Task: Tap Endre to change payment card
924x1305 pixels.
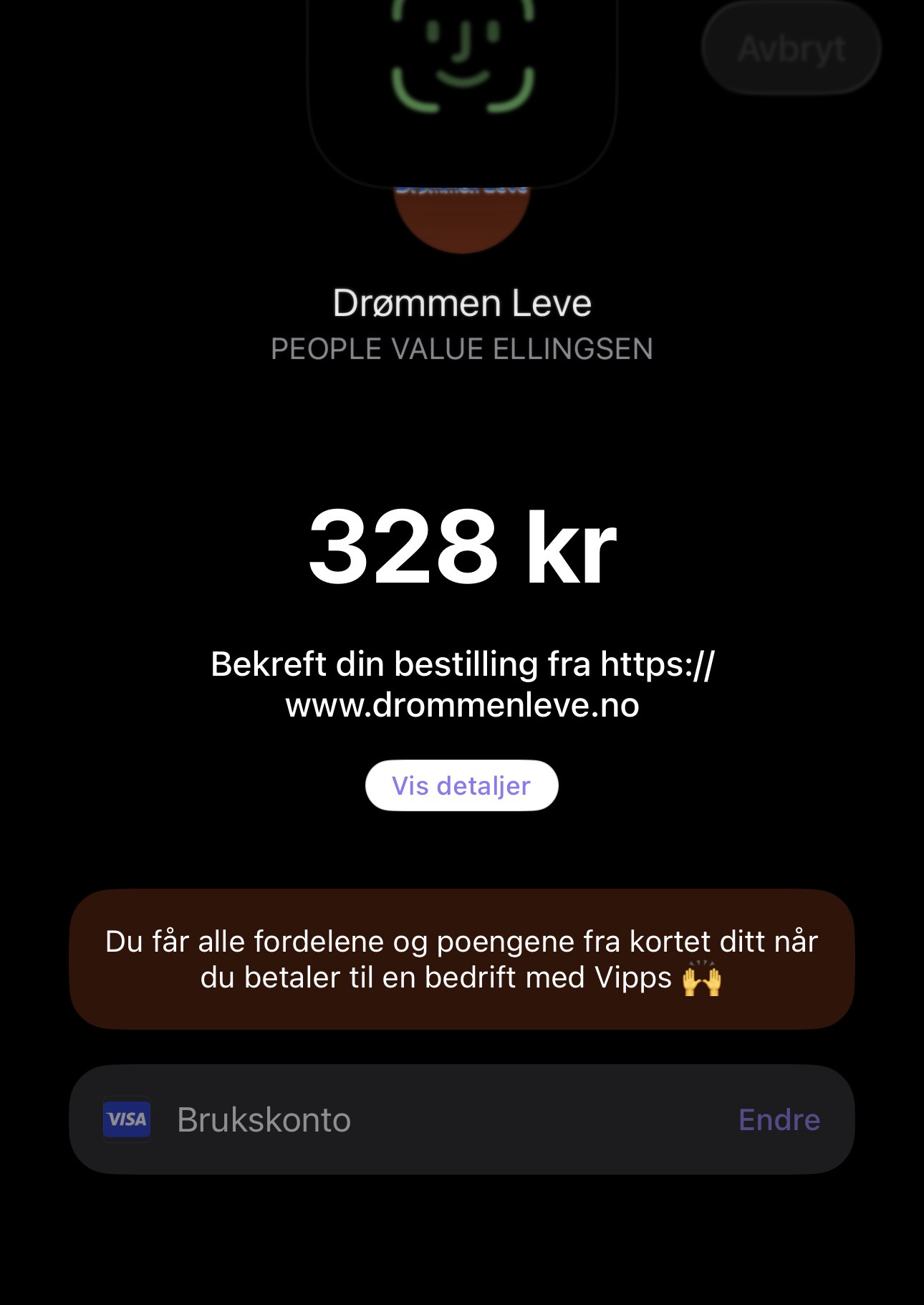Action: coord(779,1119)
